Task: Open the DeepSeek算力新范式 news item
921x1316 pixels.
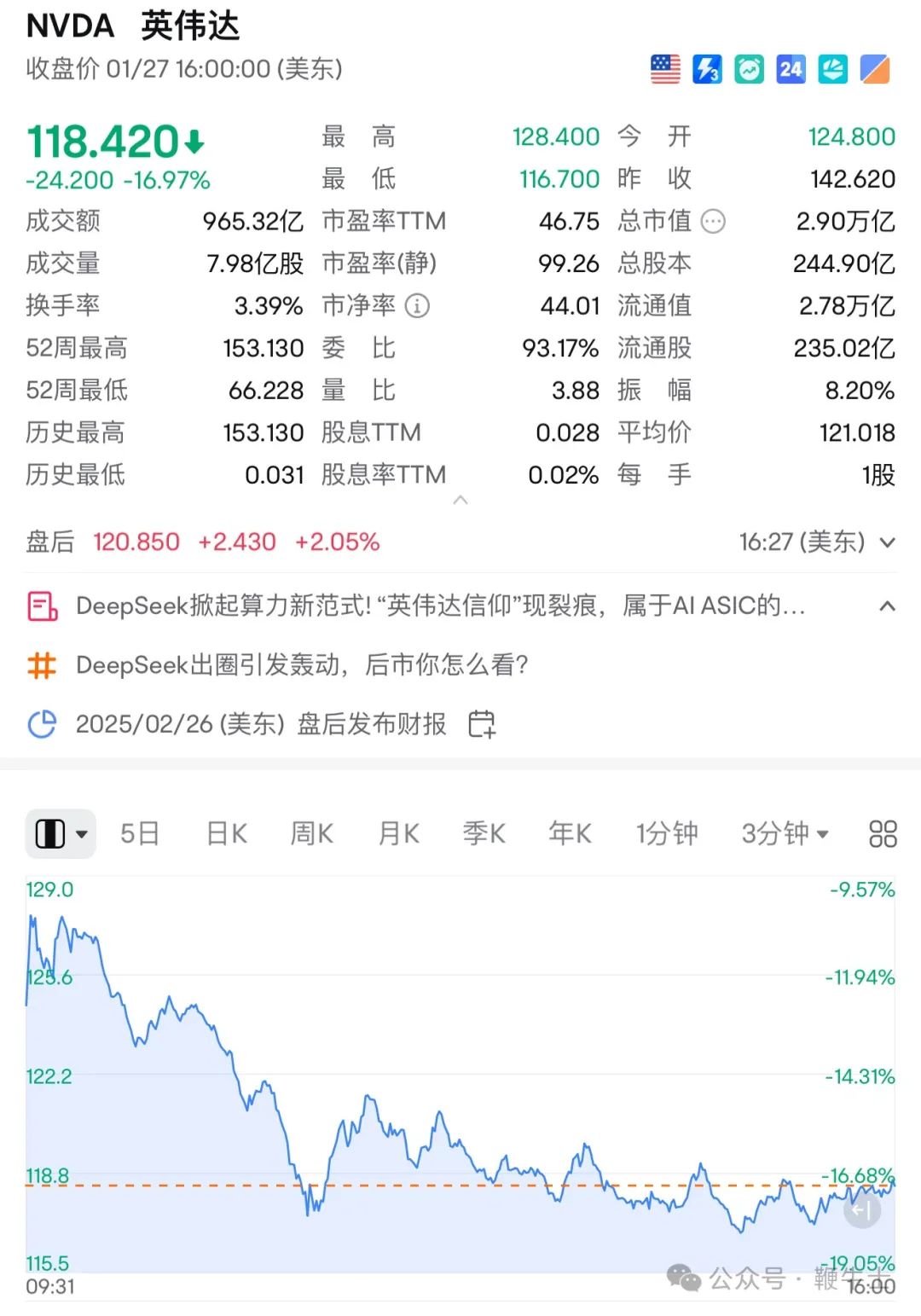Action: pos(439,606)
